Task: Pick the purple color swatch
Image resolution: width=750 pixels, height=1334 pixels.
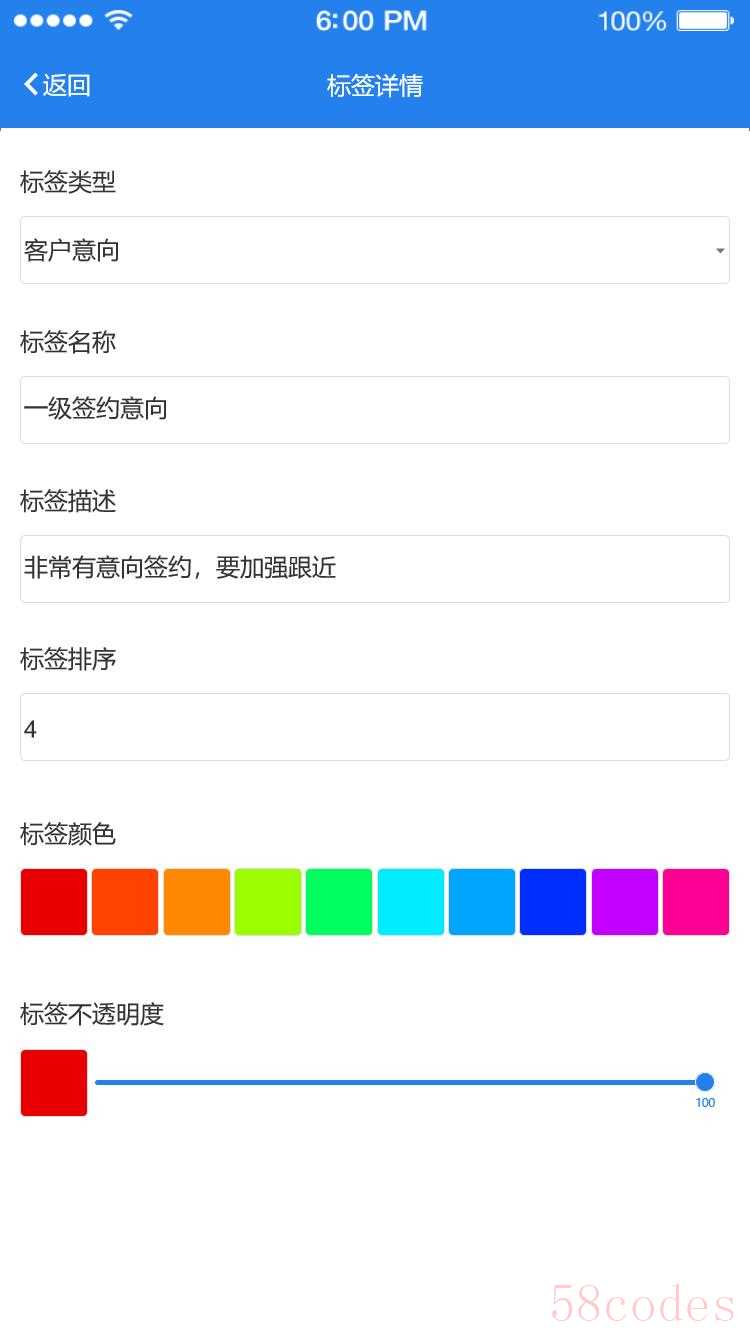Action: [x=625, y=902]
